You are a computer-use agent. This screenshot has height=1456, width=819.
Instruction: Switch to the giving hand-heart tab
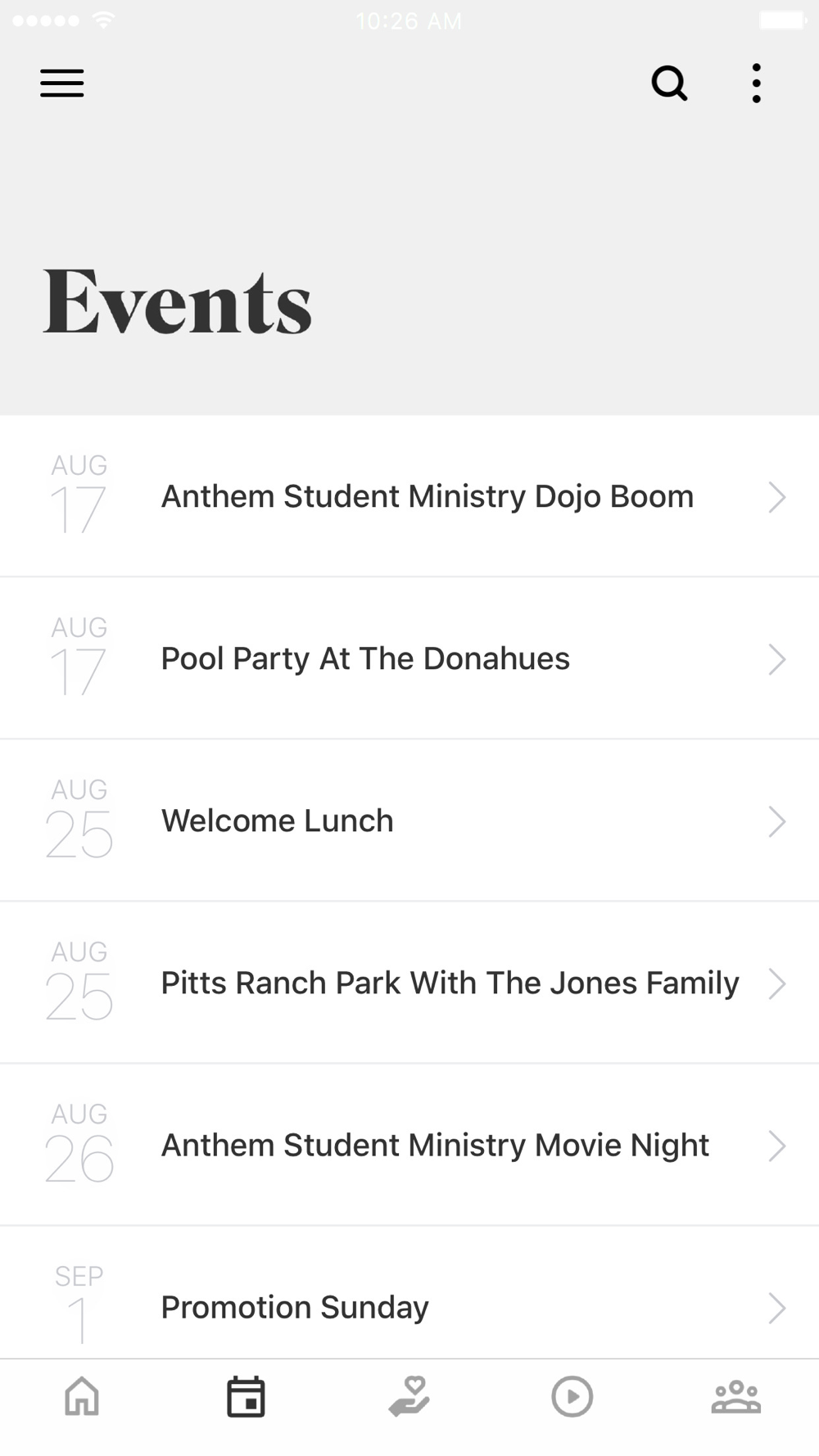(409, 1396)
